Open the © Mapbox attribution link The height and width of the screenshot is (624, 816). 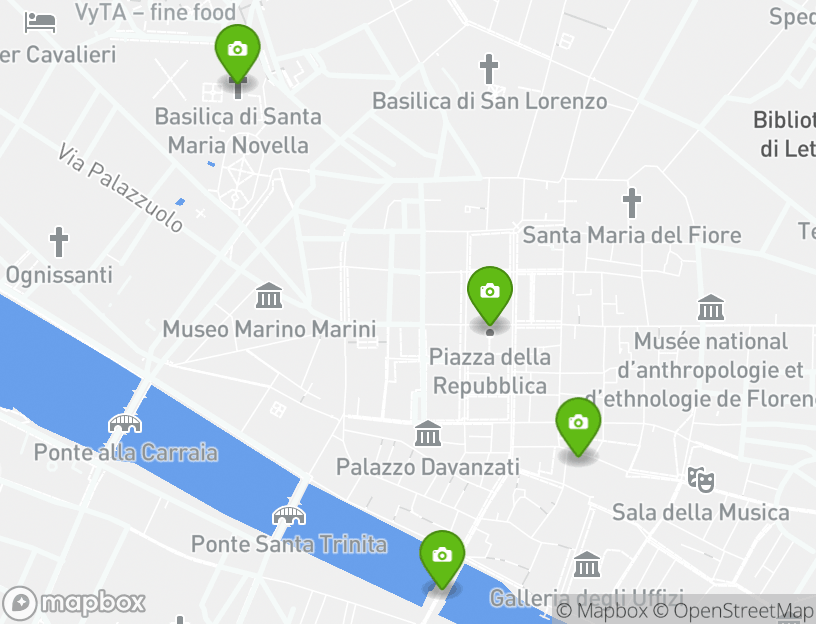602,610
